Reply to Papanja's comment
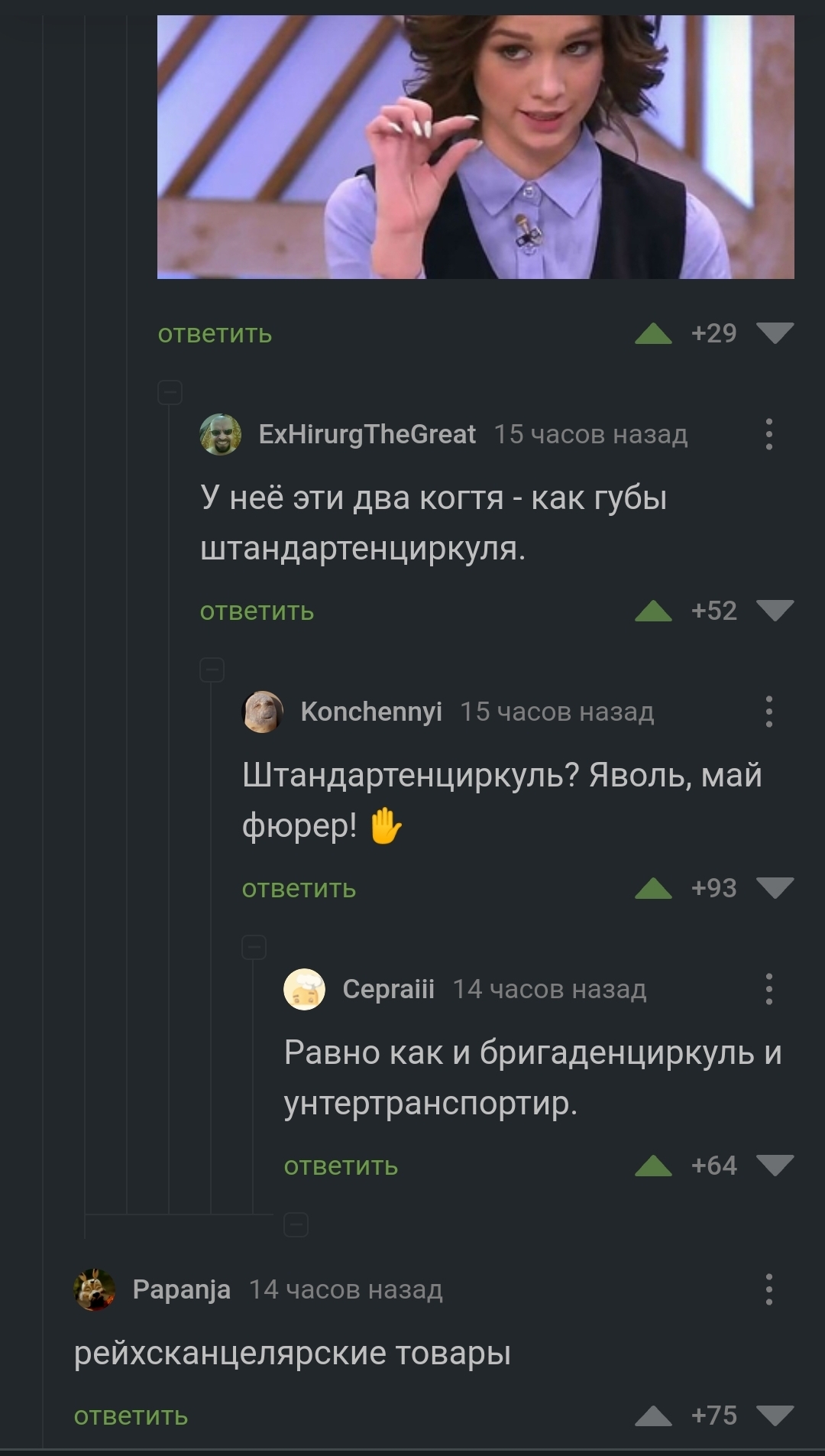The width and height of the screenshot is (825, 1456). (131, 1416)
